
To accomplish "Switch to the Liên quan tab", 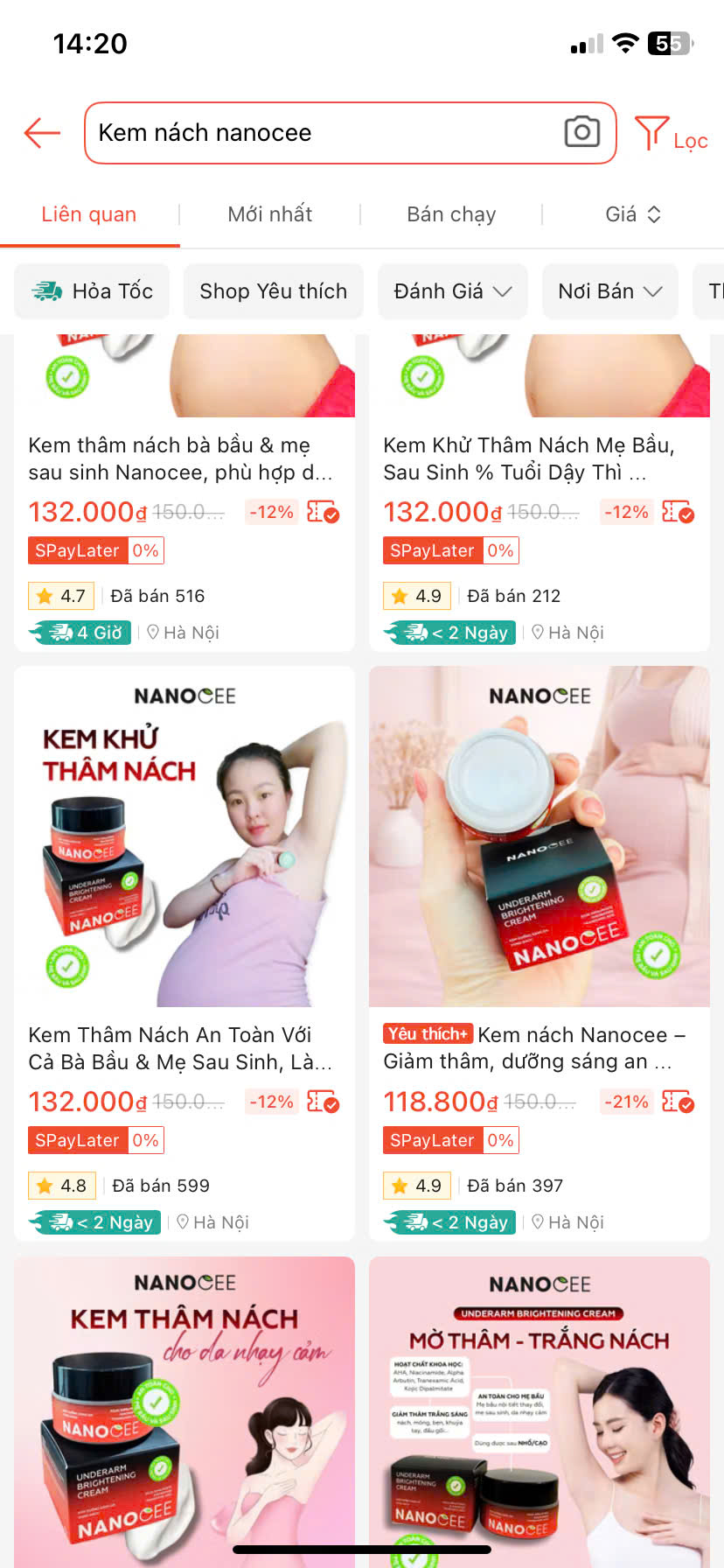I will click(x=89, y=214).
